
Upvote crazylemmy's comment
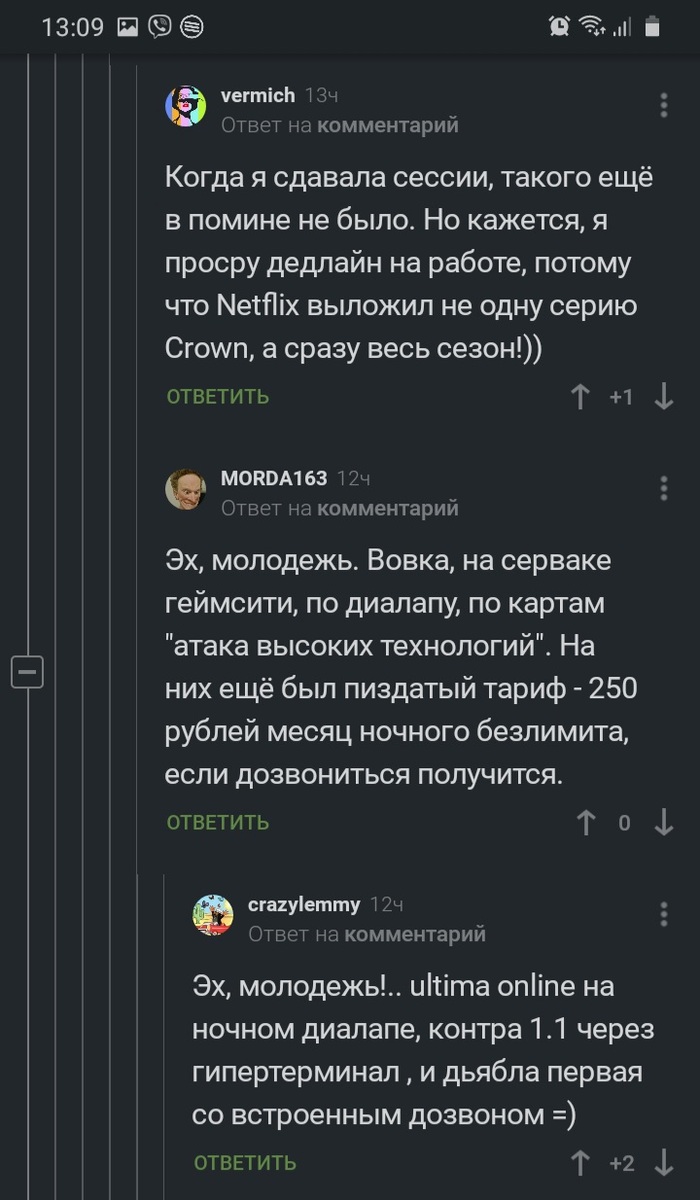[580, 1163]
